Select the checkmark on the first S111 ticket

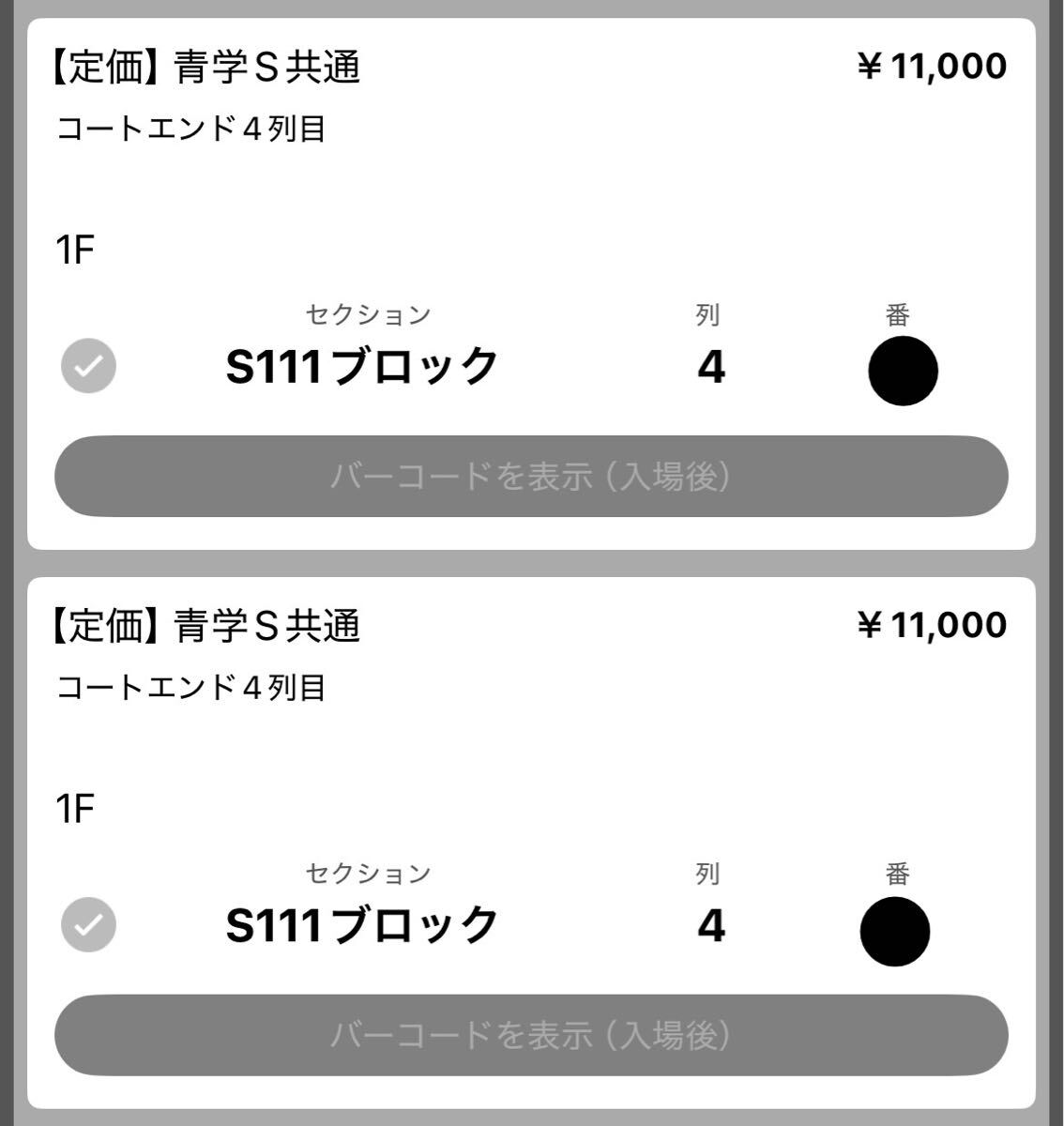click(89, 366)
